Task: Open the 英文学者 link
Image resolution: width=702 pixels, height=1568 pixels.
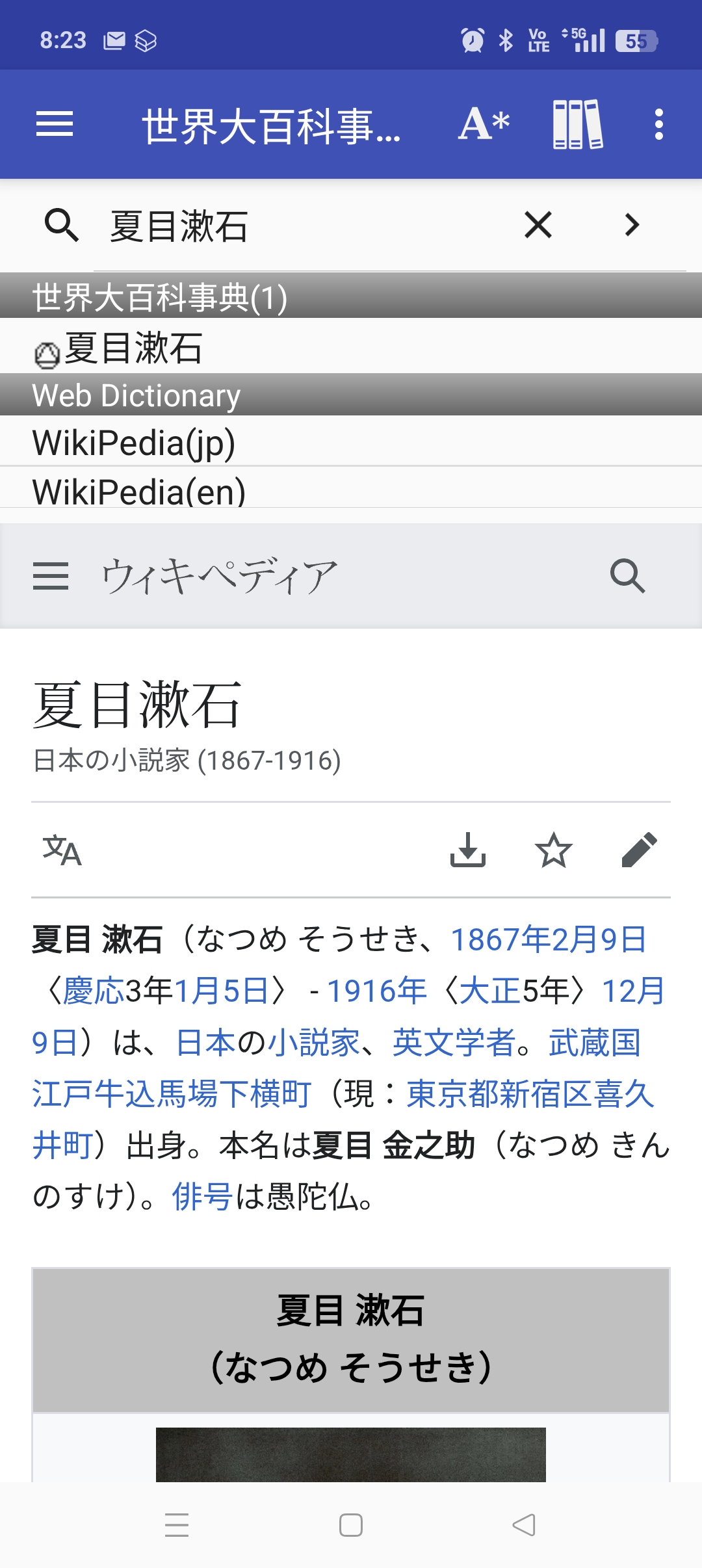Action: 454,1042
